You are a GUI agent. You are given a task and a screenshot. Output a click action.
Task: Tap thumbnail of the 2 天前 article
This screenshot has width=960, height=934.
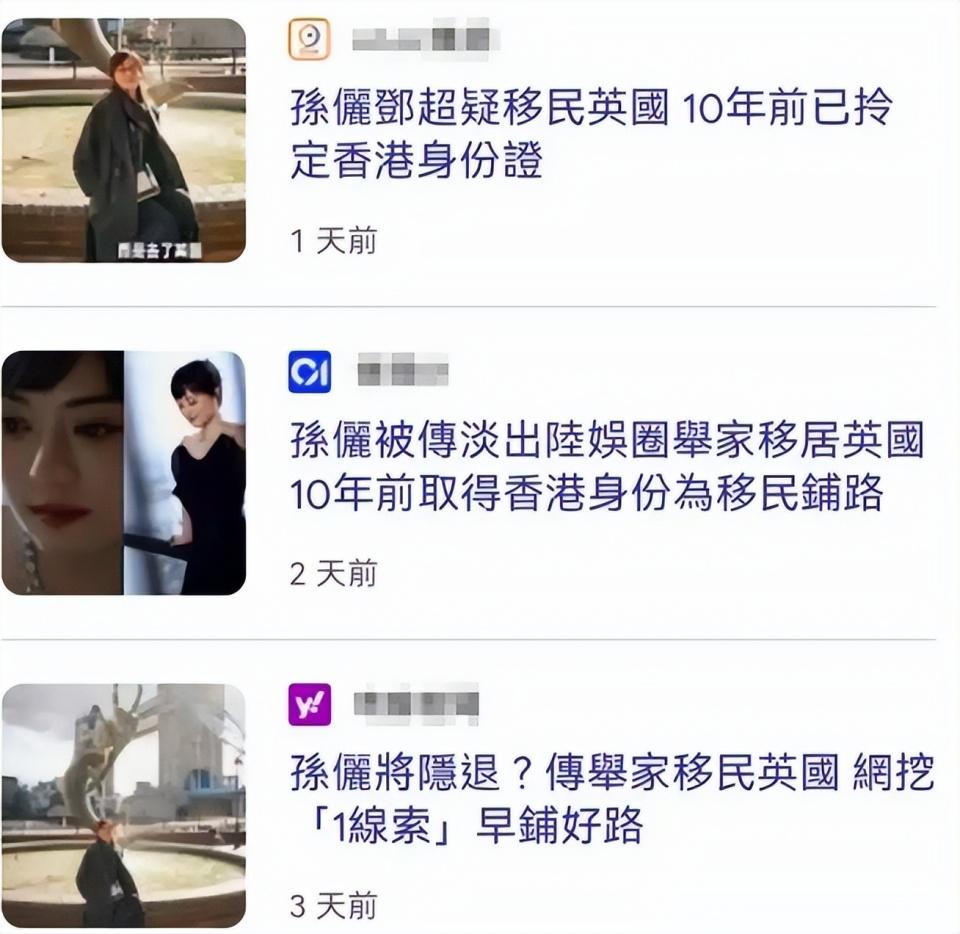coord(124,473)
